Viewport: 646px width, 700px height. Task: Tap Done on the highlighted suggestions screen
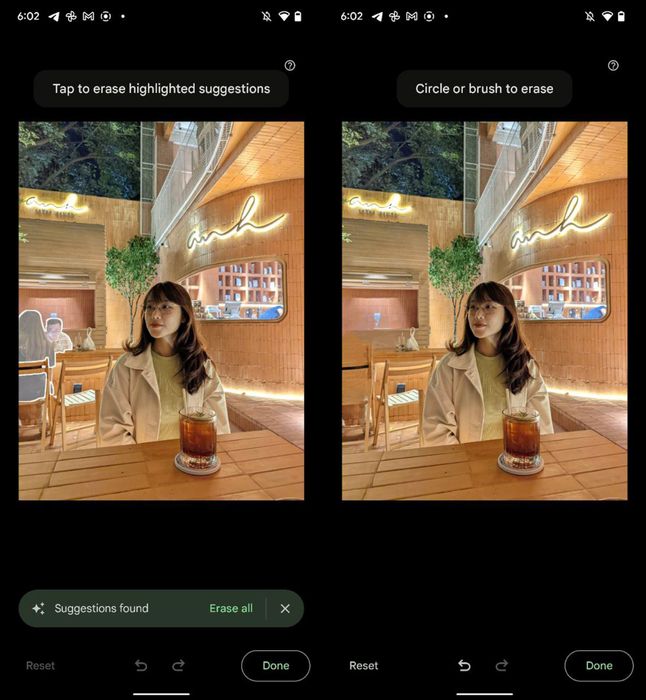coord(275,665)
